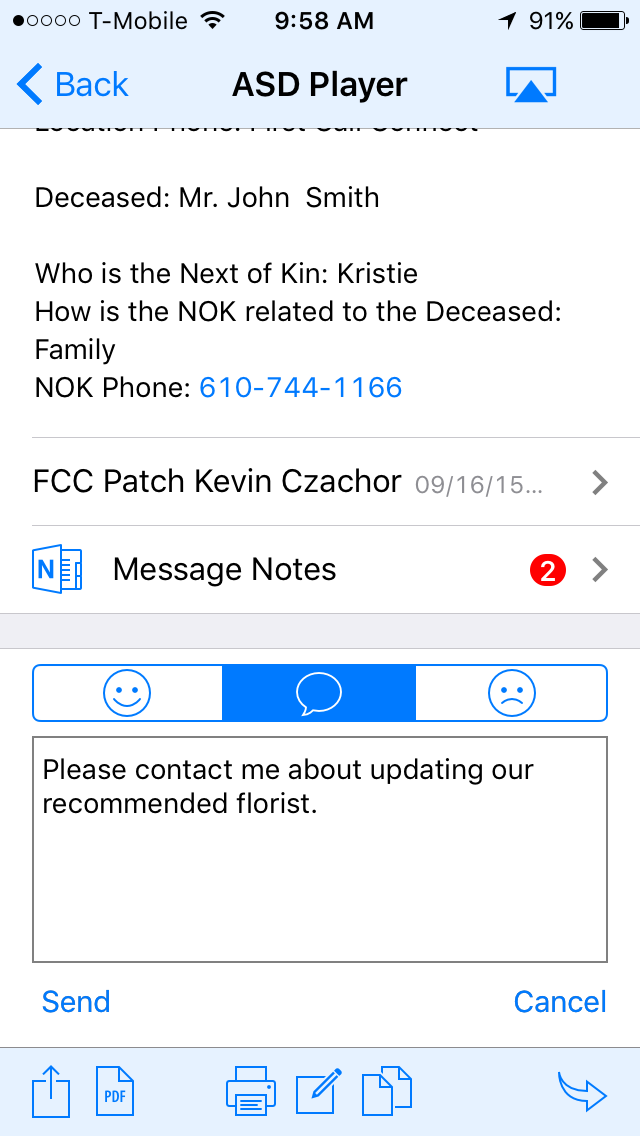640x1136 pixels.
Task: Send the feedback message
Action: (x=76, y=1002)
